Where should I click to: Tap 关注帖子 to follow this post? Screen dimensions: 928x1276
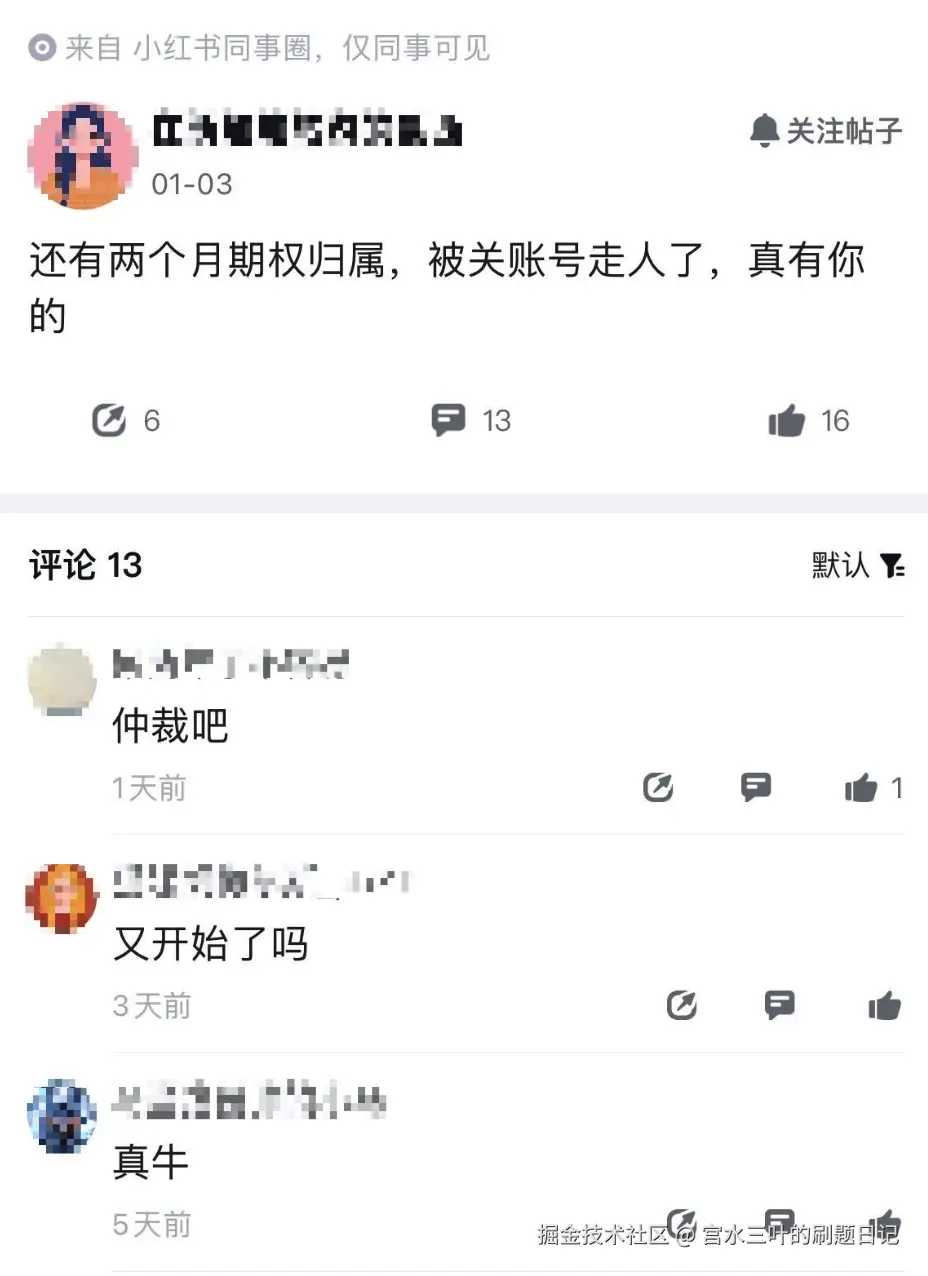tap(826, 131)
